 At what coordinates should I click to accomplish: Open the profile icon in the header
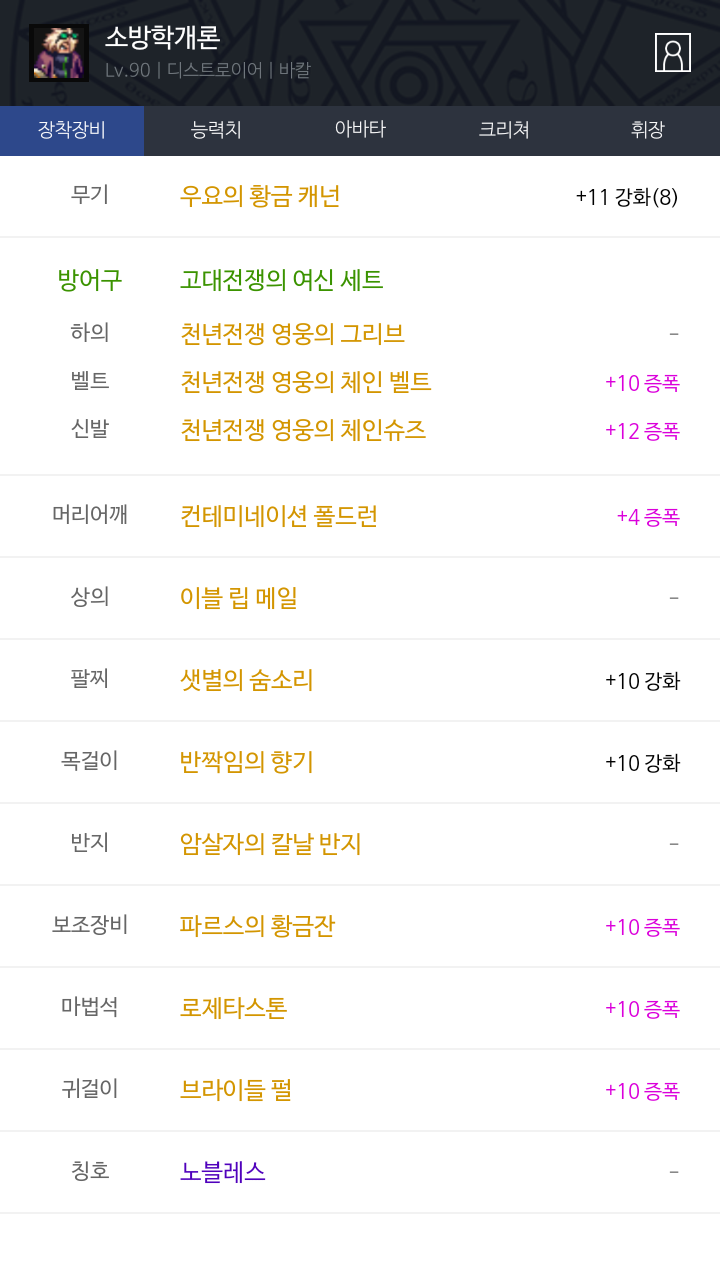672,53
